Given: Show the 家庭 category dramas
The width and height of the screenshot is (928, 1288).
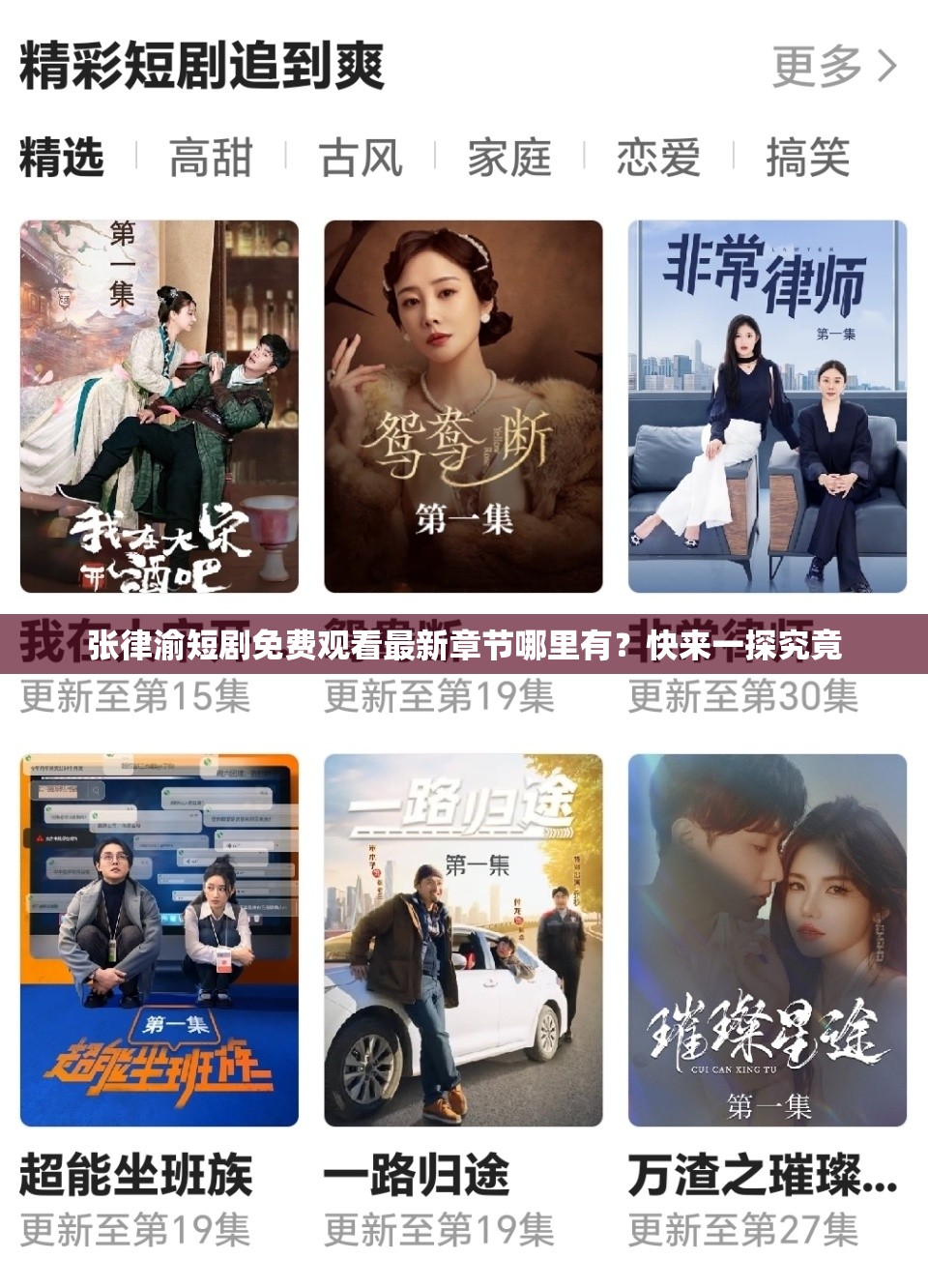Looking at the screenshot, I should tap(509, 158).
